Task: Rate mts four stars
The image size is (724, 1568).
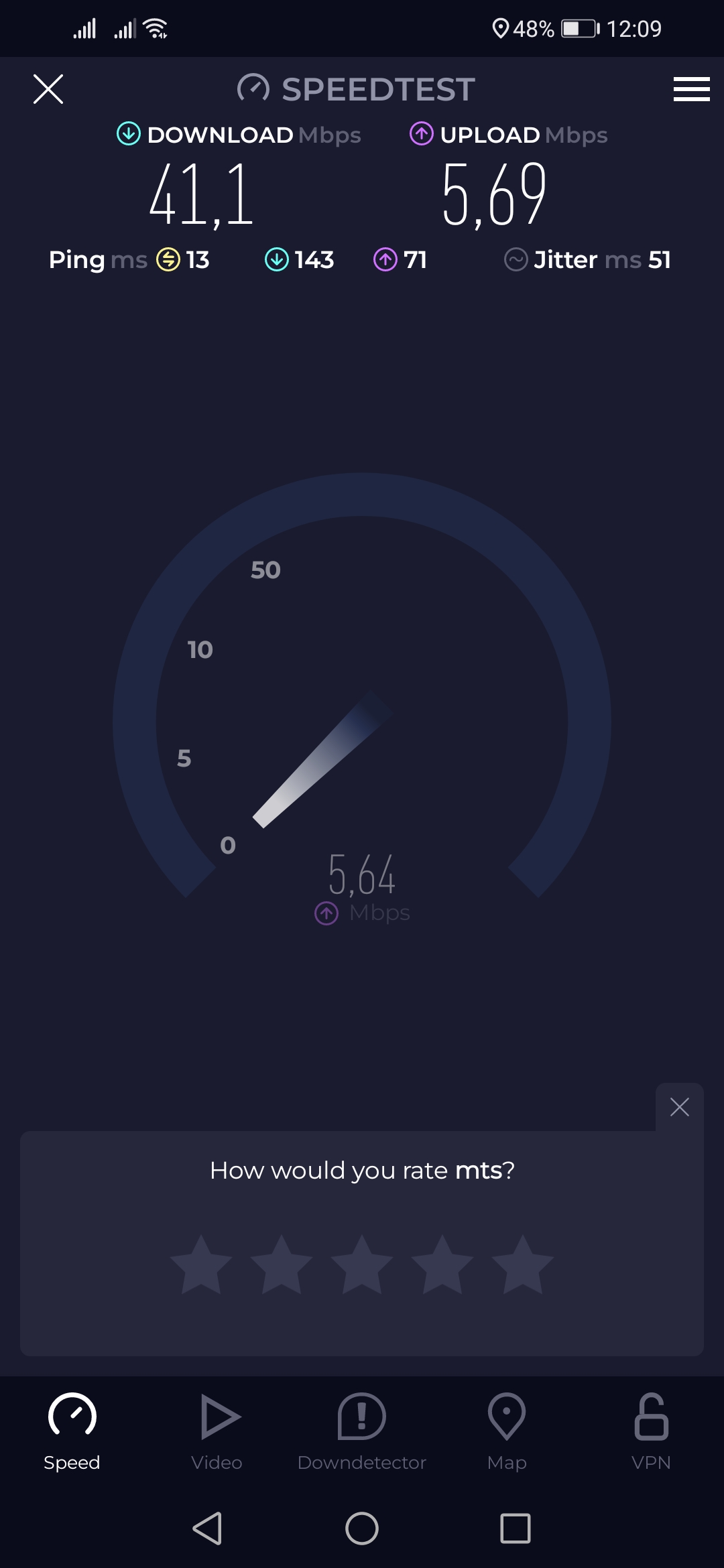Action: 442,1264
